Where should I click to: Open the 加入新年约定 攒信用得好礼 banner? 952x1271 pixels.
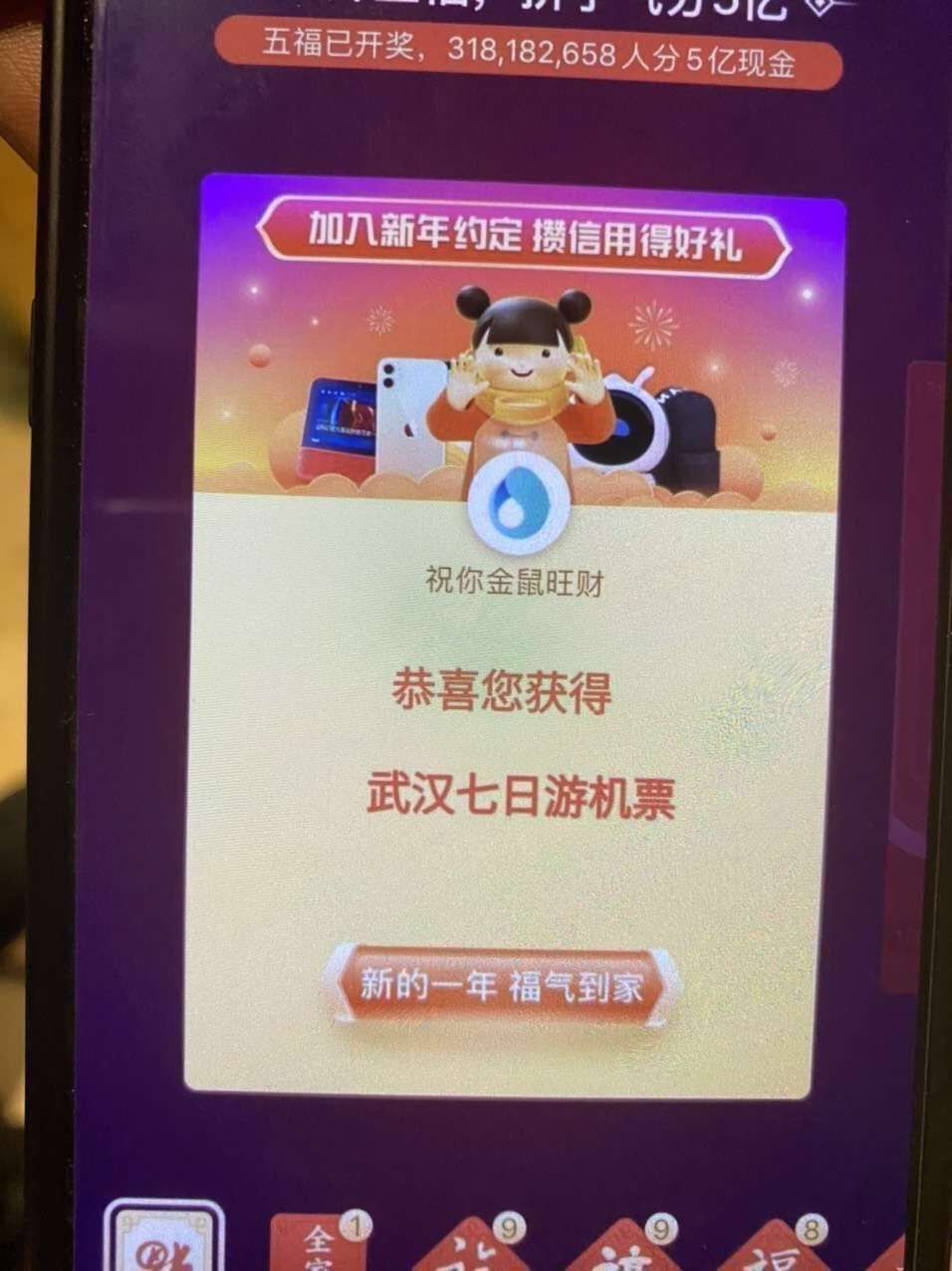point(523,239)
